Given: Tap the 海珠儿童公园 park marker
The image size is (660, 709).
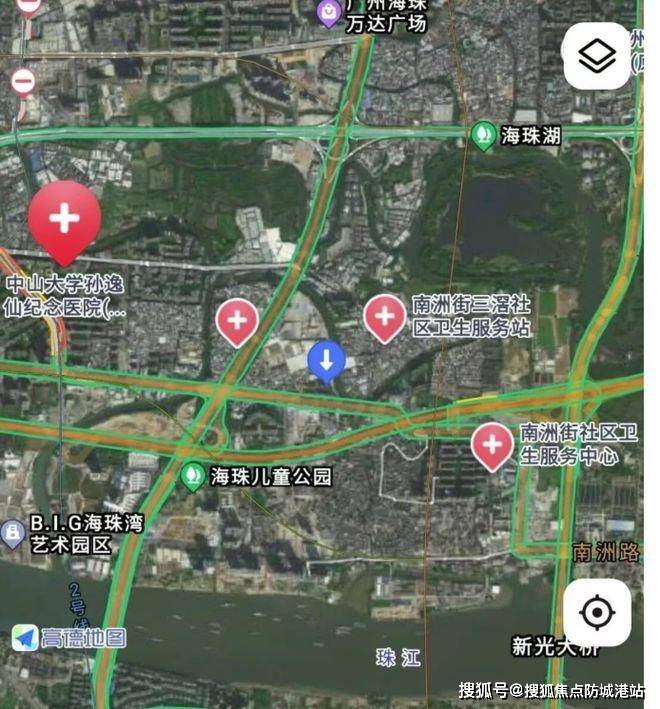Looking at the screenshot, I should 192,477.
